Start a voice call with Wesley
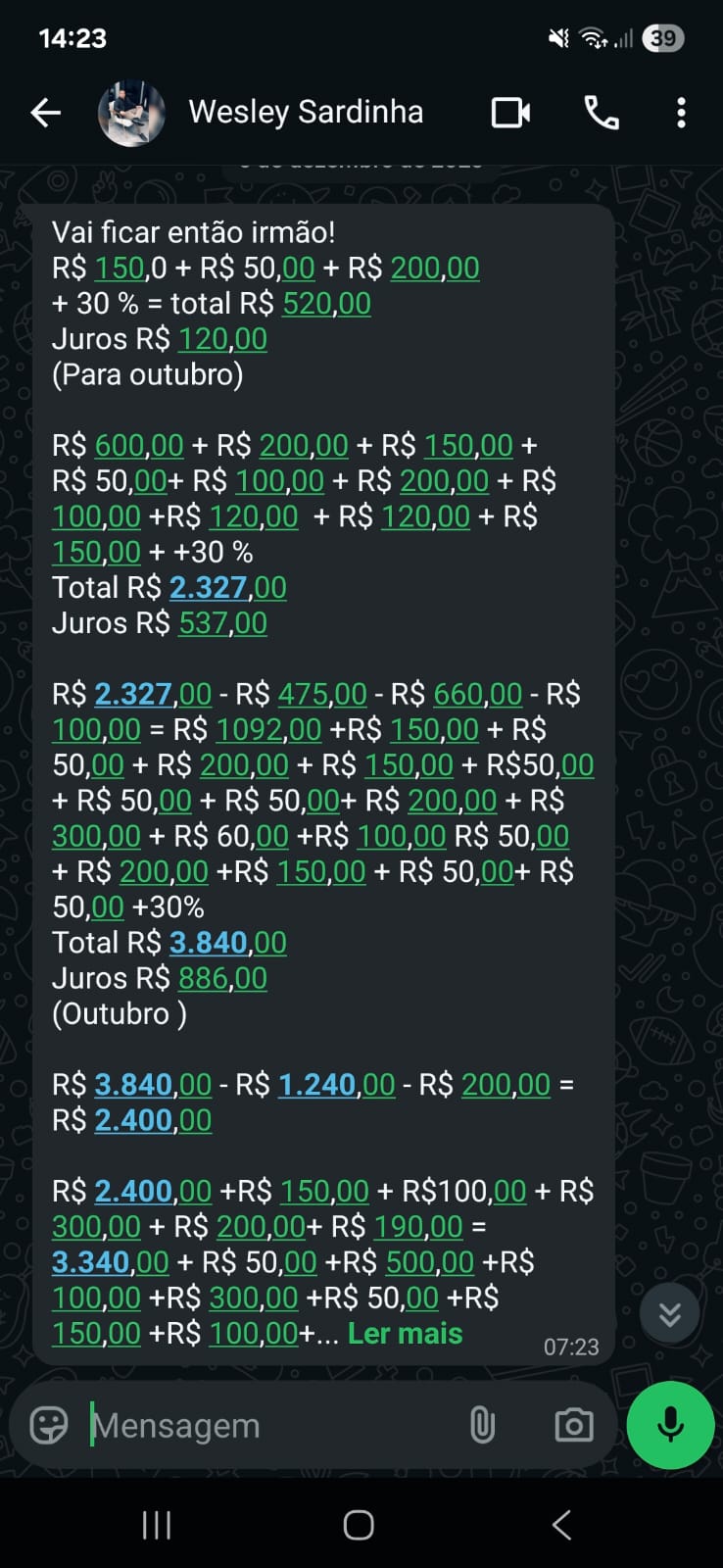723x1568 pixels. pyautogui.click(x=601, y=113)
